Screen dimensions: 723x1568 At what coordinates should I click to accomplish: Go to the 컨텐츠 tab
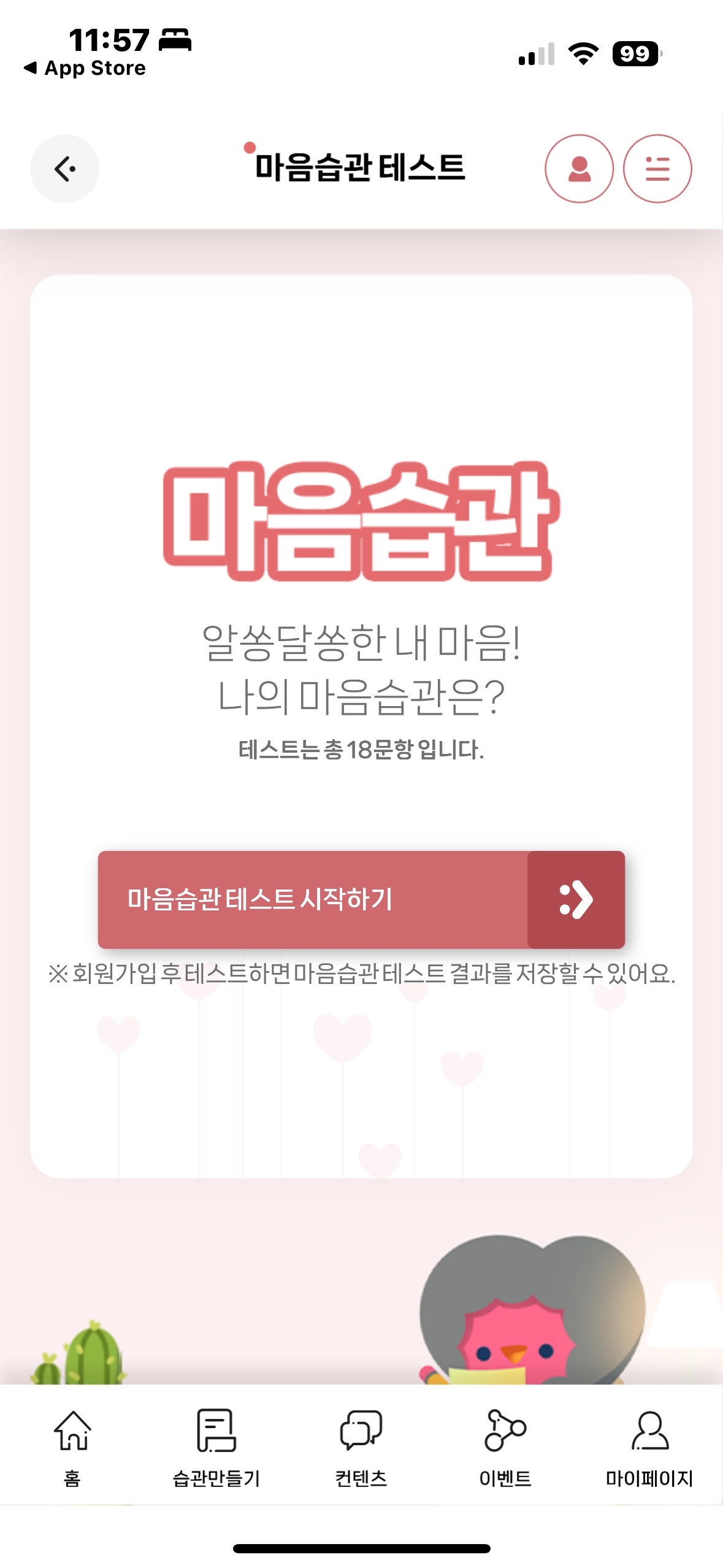pos(361,1448)
